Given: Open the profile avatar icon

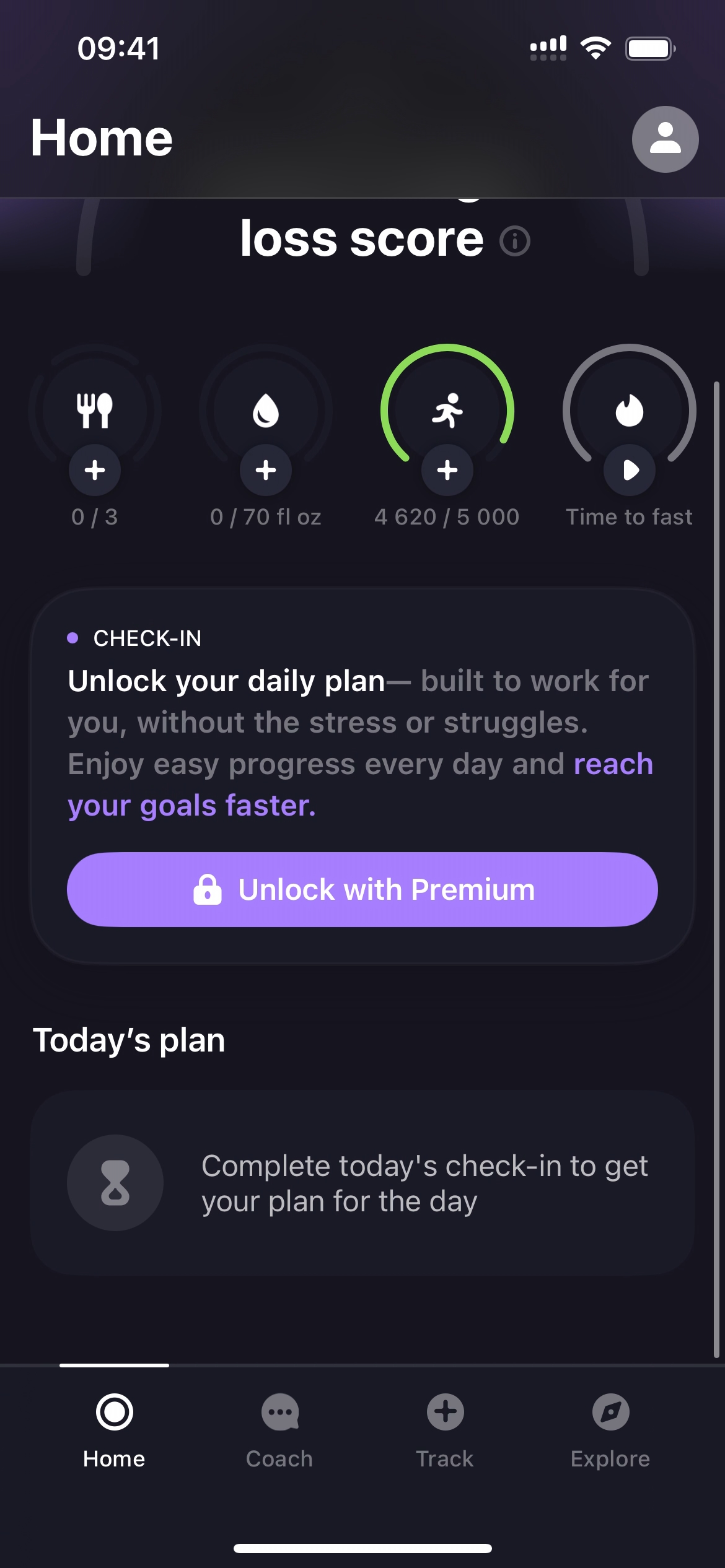Looking at the screenshot, I should [665, 139].
